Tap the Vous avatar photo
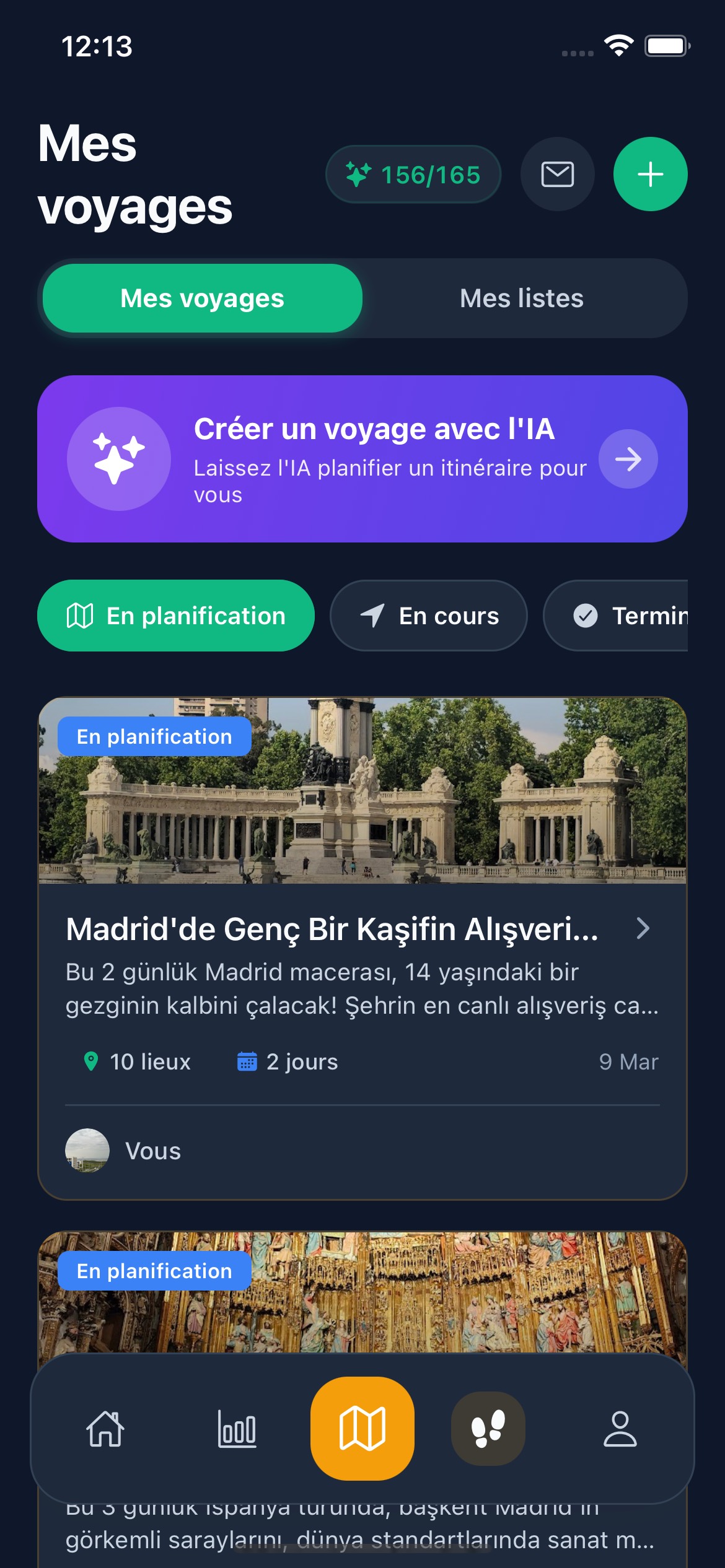Screen dimensions: 725x1568 87,1151
